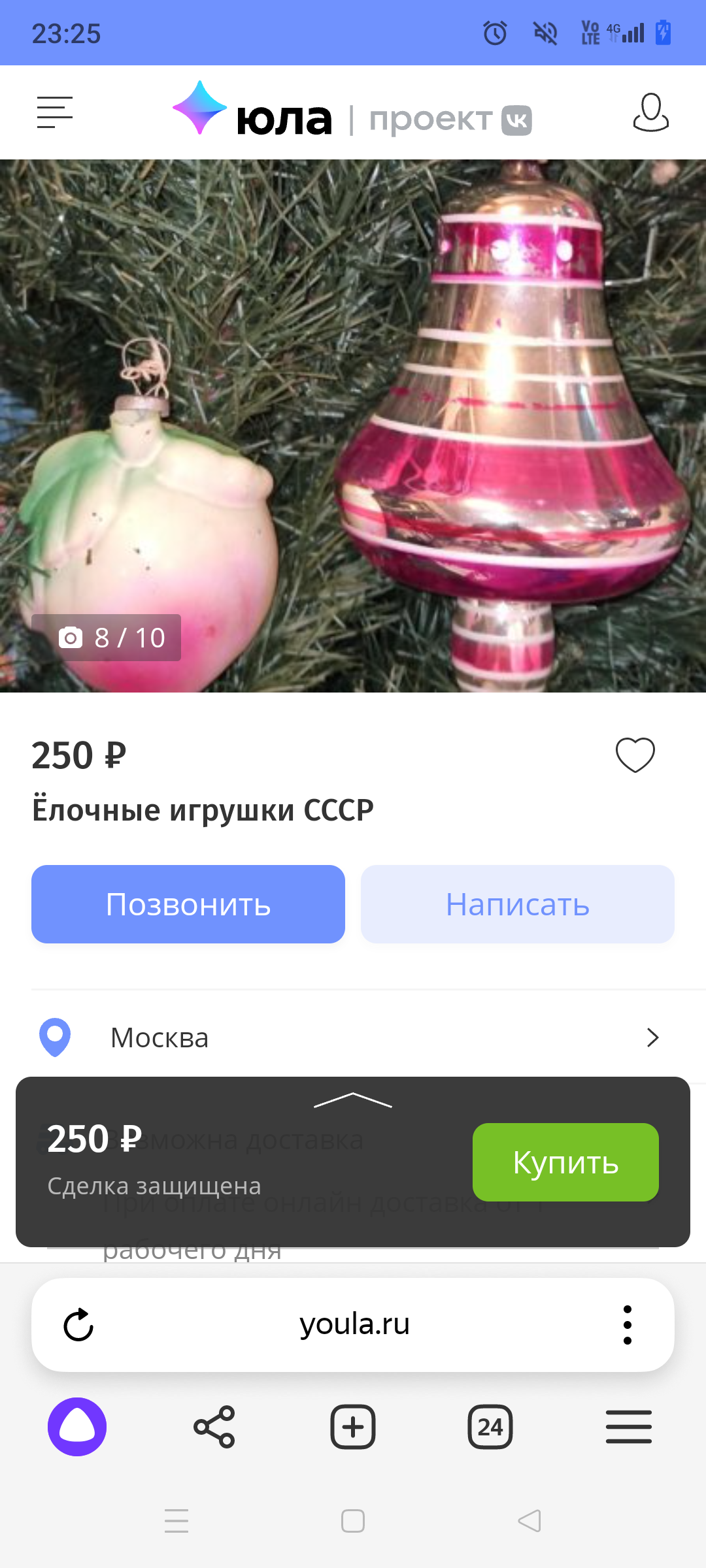Open the user profile icon
The width and height of the screenshot is (706, 1568).
coord(650,112)
